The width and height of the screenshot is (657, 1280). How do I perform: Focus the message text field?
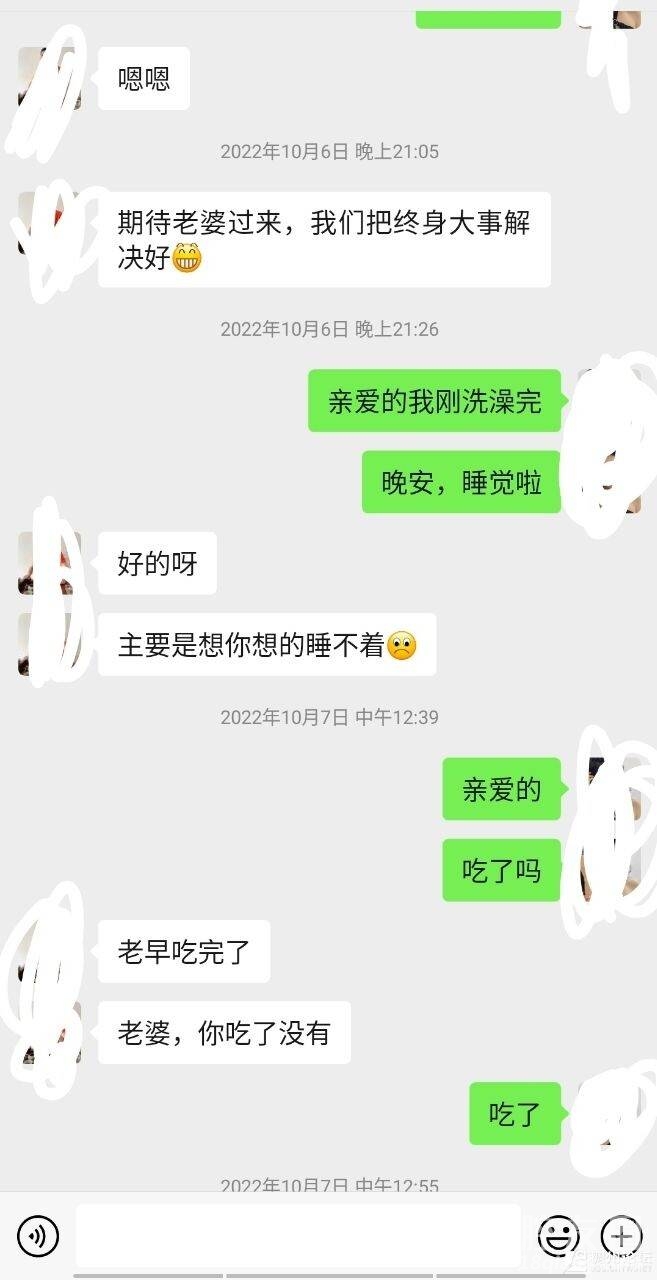pos(298,1236)
